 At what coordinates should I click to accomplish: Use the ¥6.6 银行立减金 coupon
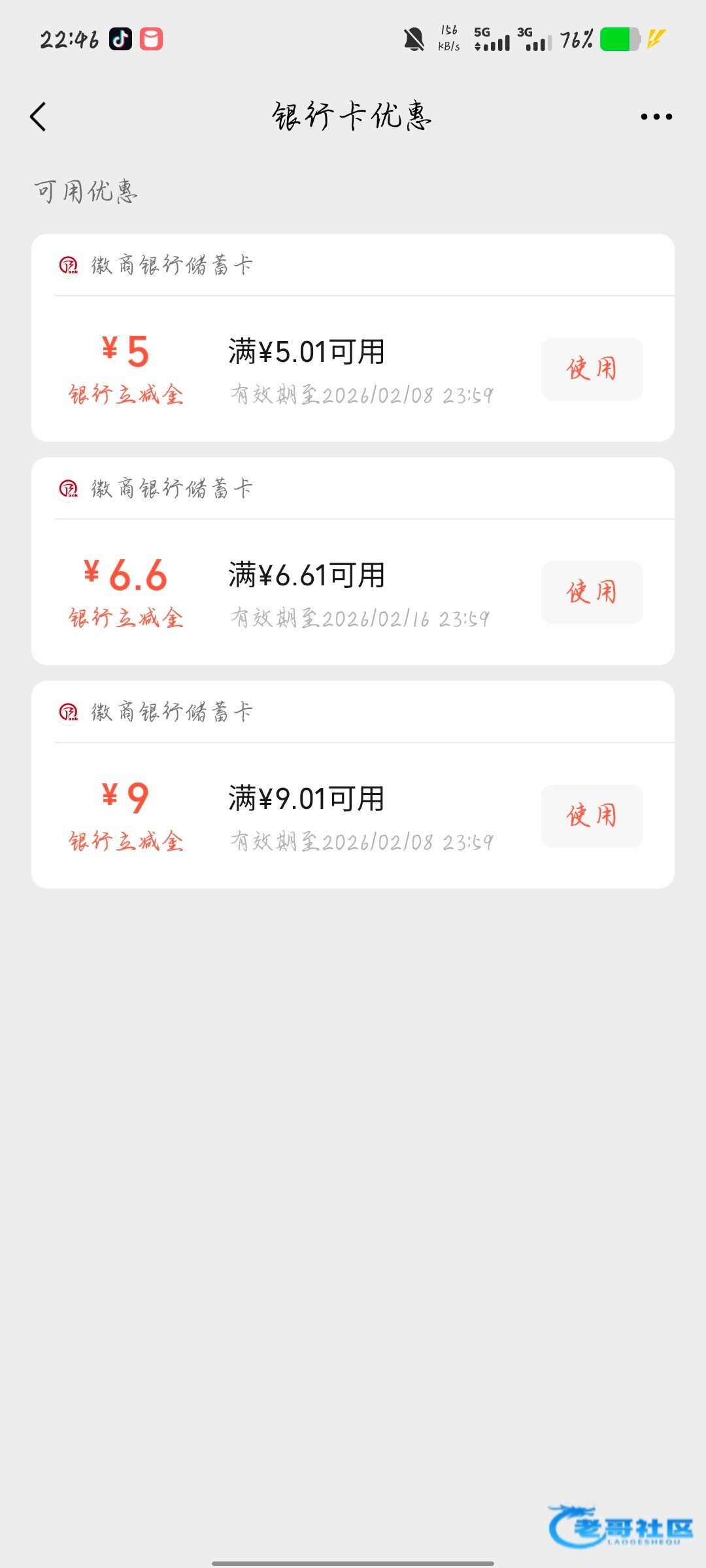(x=592, y=593)
